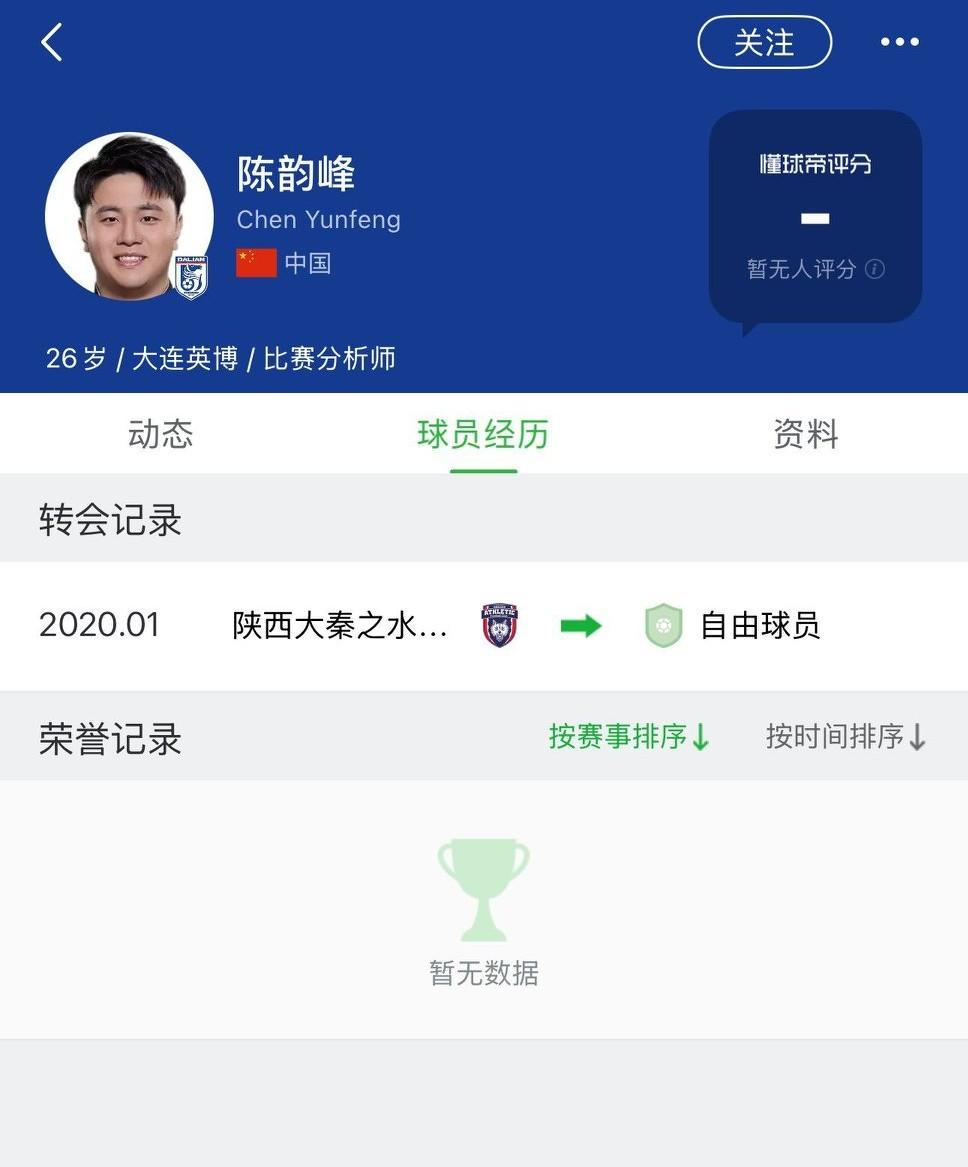Tap the green transfer arrow icon

coord(581,625)
